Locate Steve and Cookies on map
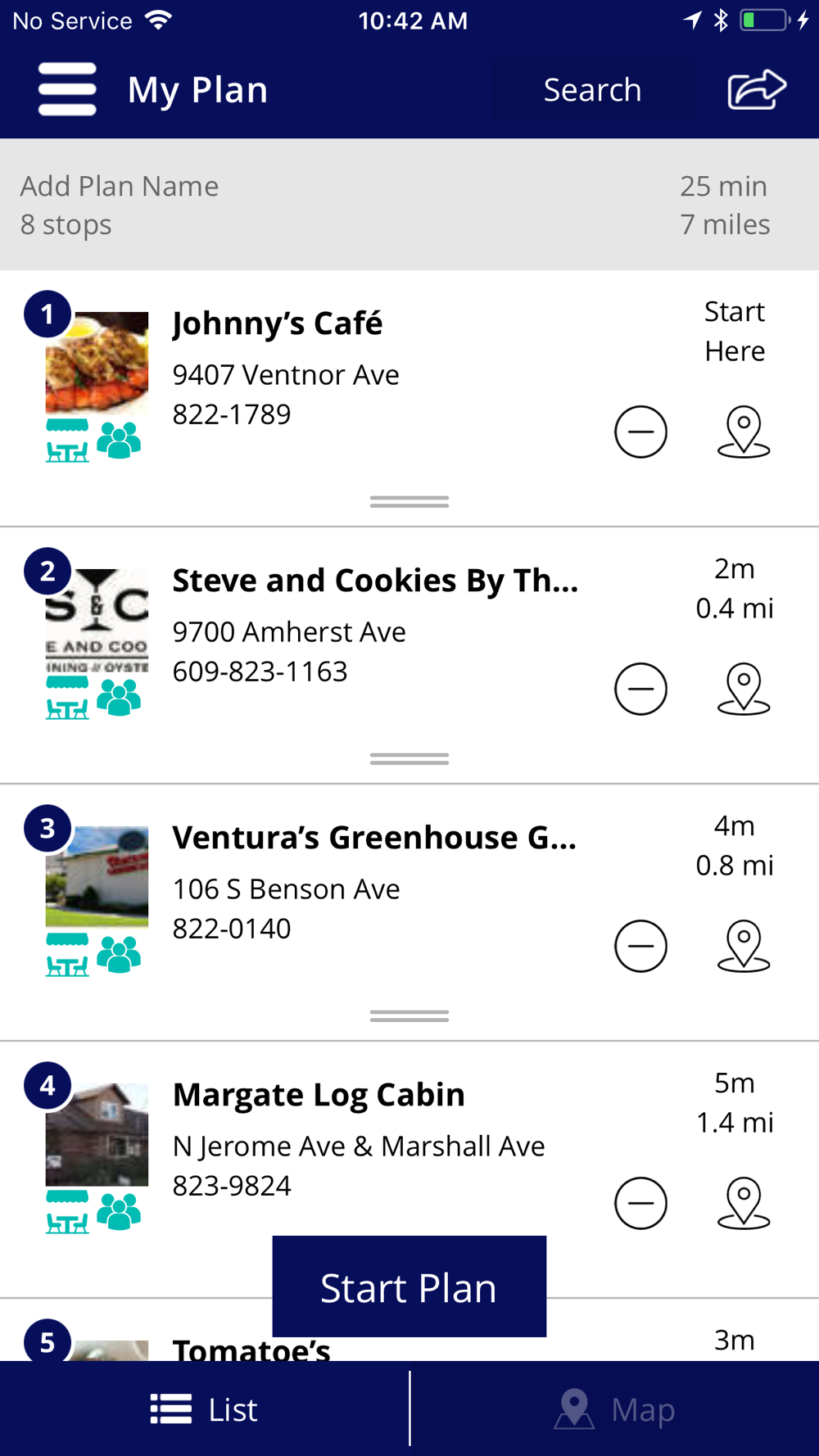The width and height of the screenshot is (819, 1456). tap(744, 689)
